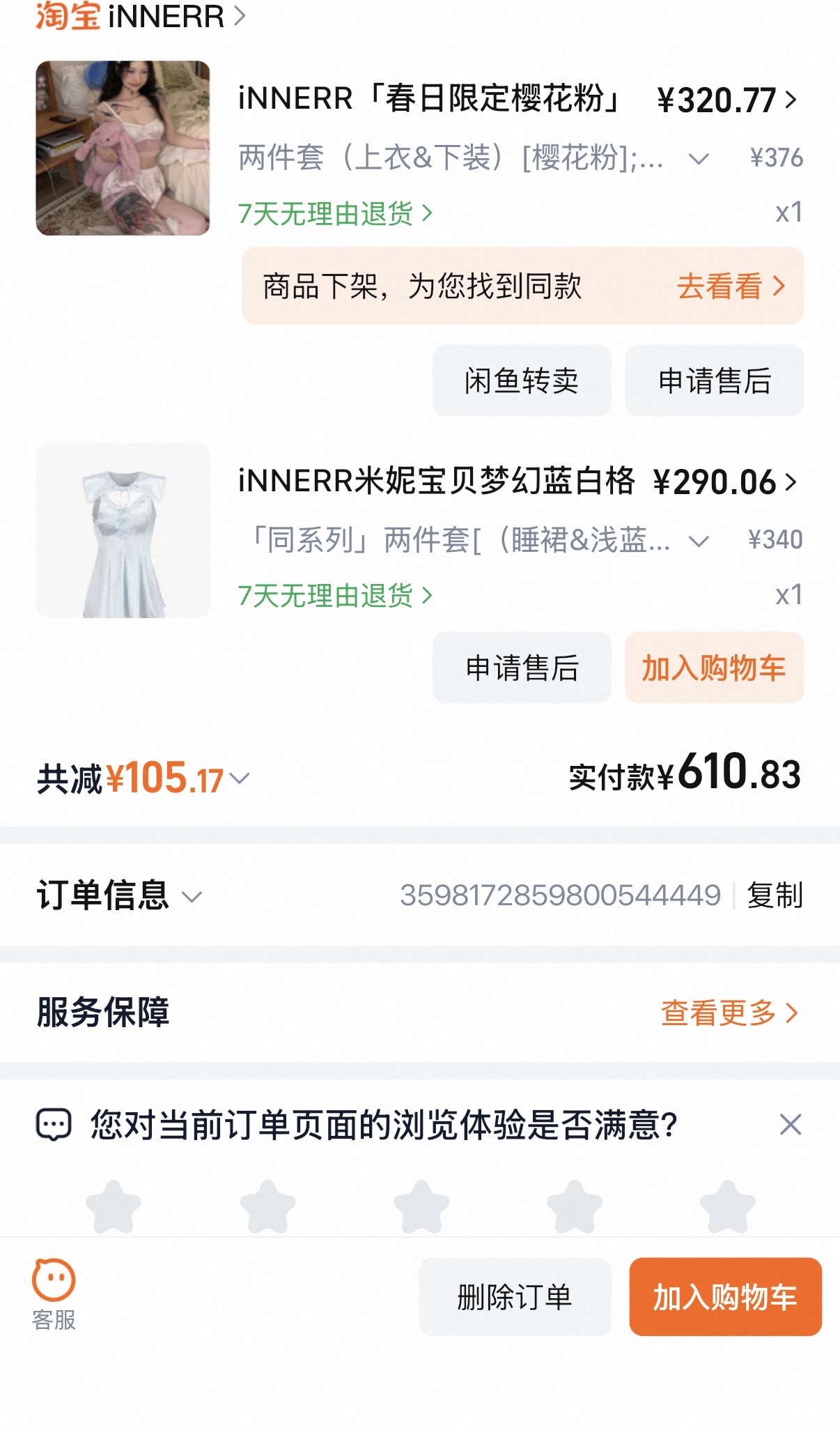This screenshot has width=840, height=1430.
Task: Expand the 同系列 两件套 spec details
Action: point(699,541)
